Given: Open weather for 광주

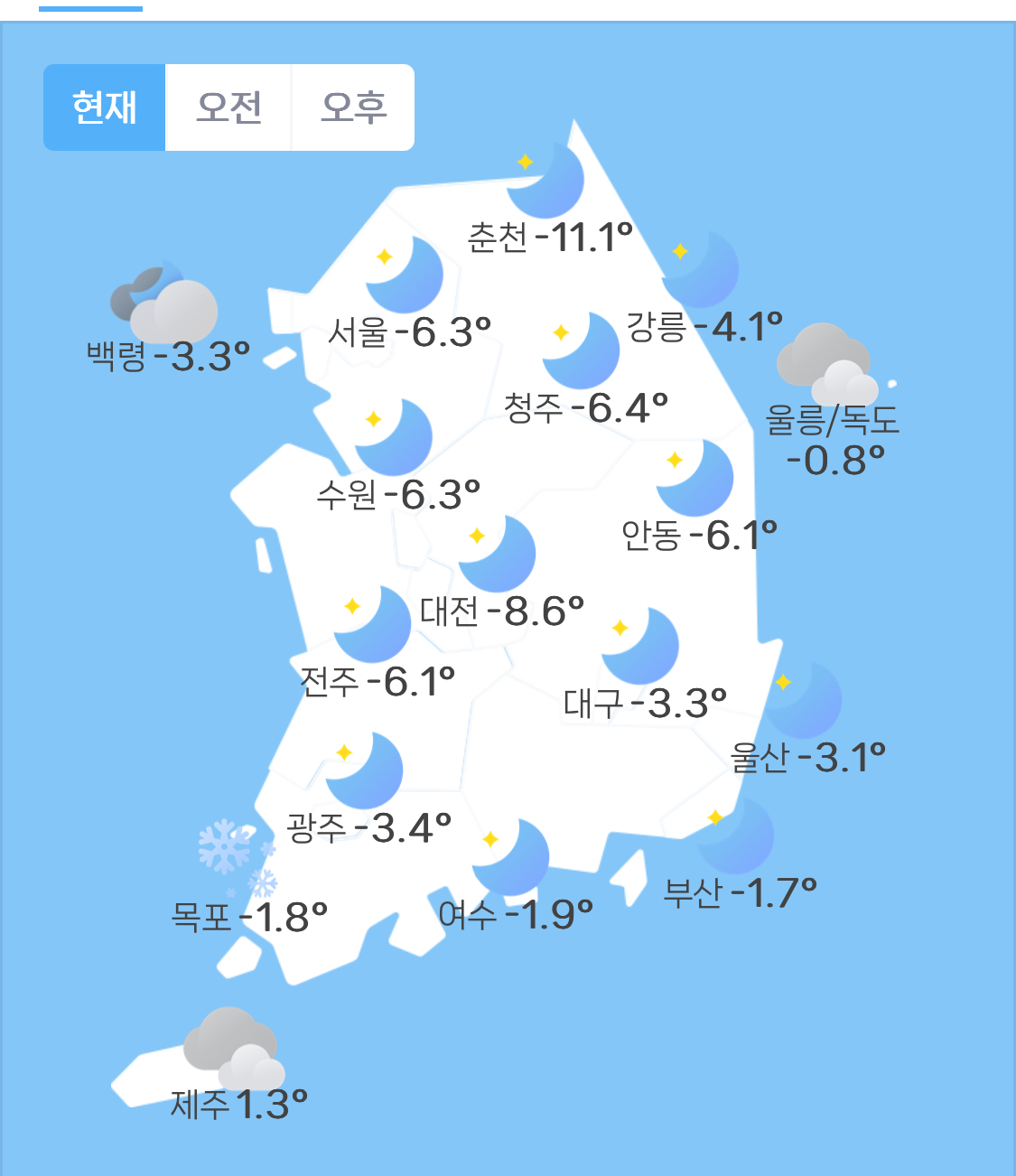Looking at the screenshot, I should [368, 826].
